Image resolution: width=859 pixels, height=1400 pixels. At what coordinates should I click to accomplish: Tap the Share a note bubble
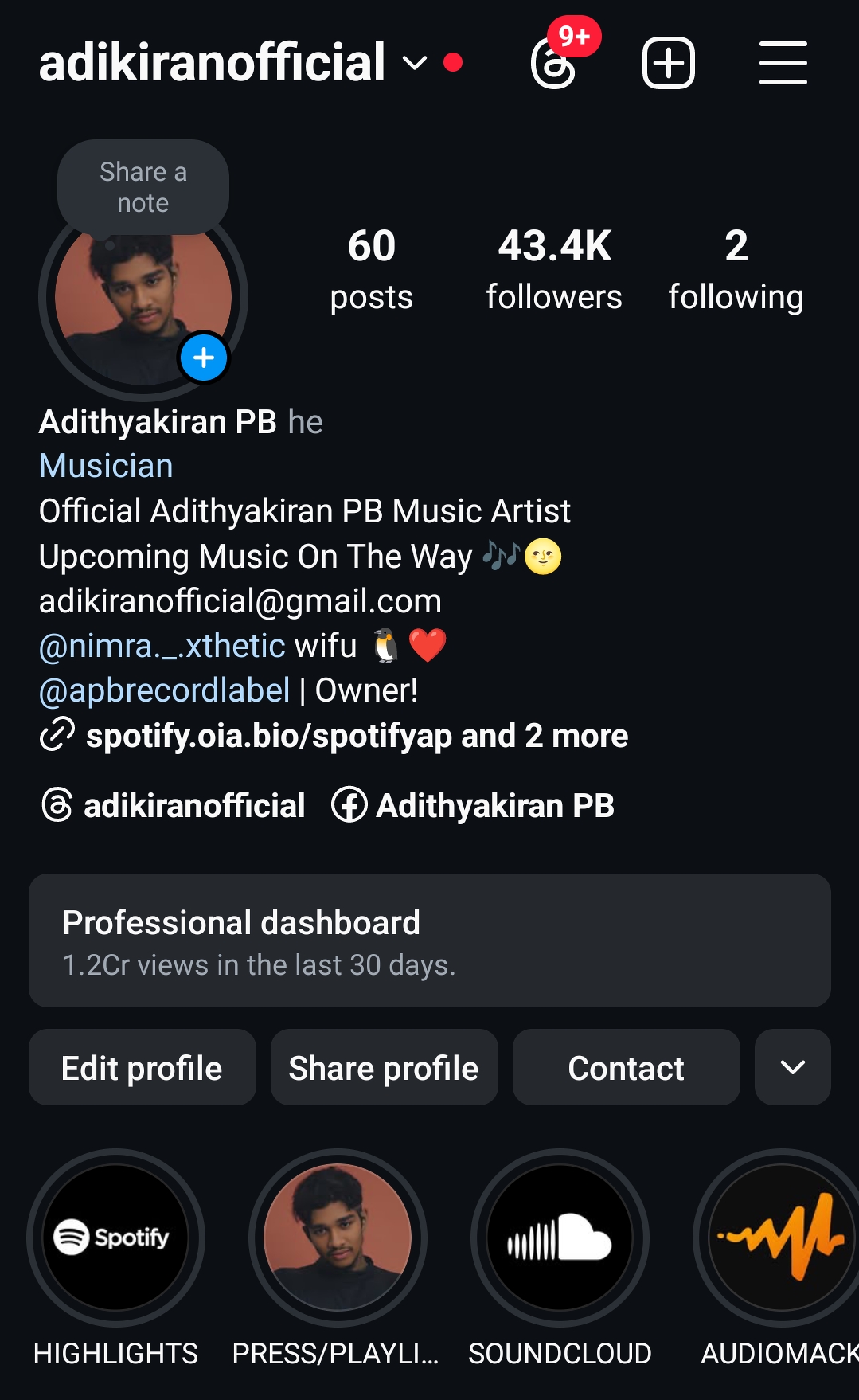coord(143,187)
